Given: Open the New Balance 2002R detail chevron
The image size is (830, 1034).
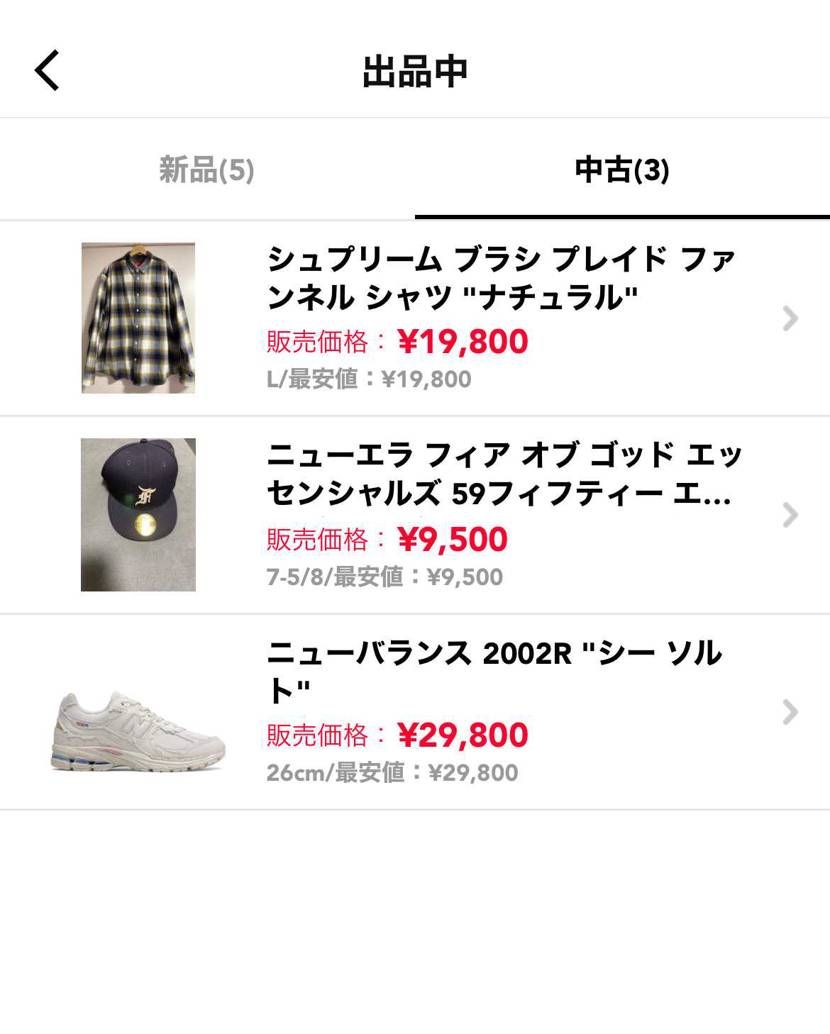Looking at the screenshot, I should coord(789,712).
